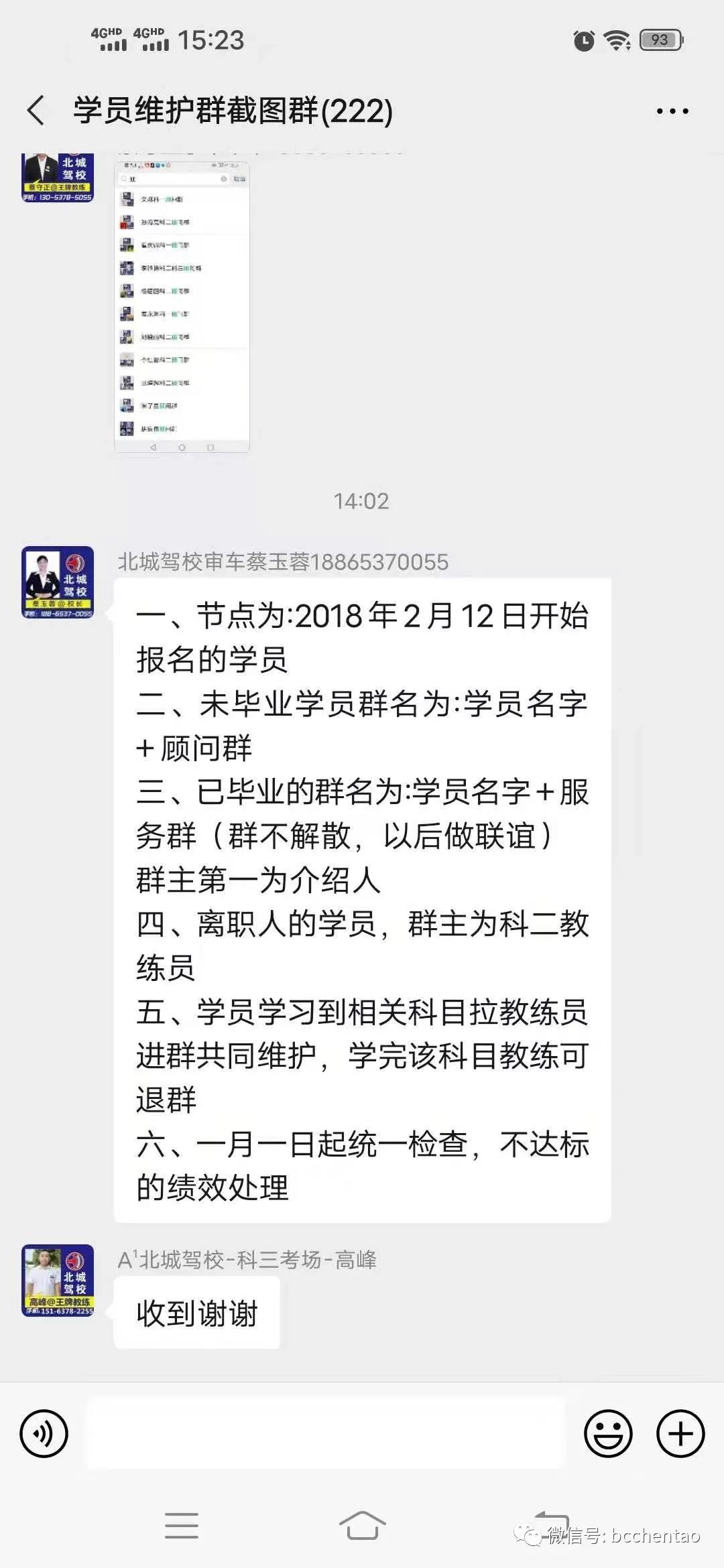This screenshot has width=724, height=1568.
Task: Tap 蔡玉蓉's avatar to view her profile
Action: (x=58, y=582)
